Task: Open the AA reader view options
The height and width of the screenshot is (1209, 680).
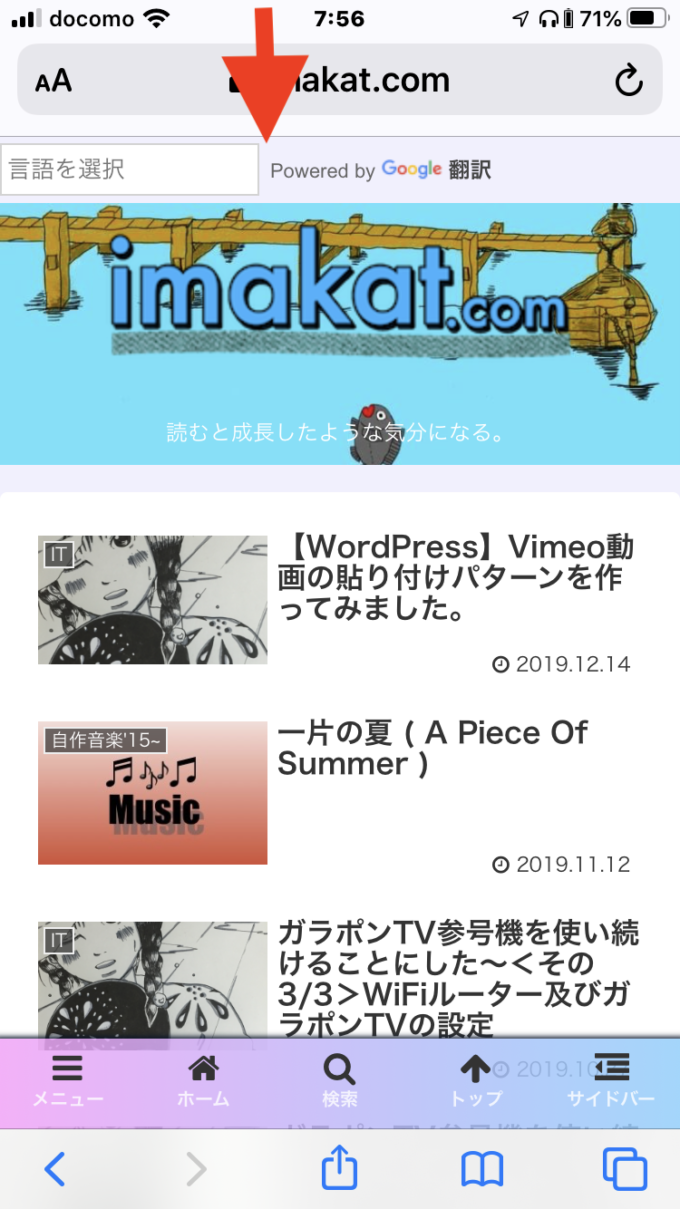Action: point(54,81)
